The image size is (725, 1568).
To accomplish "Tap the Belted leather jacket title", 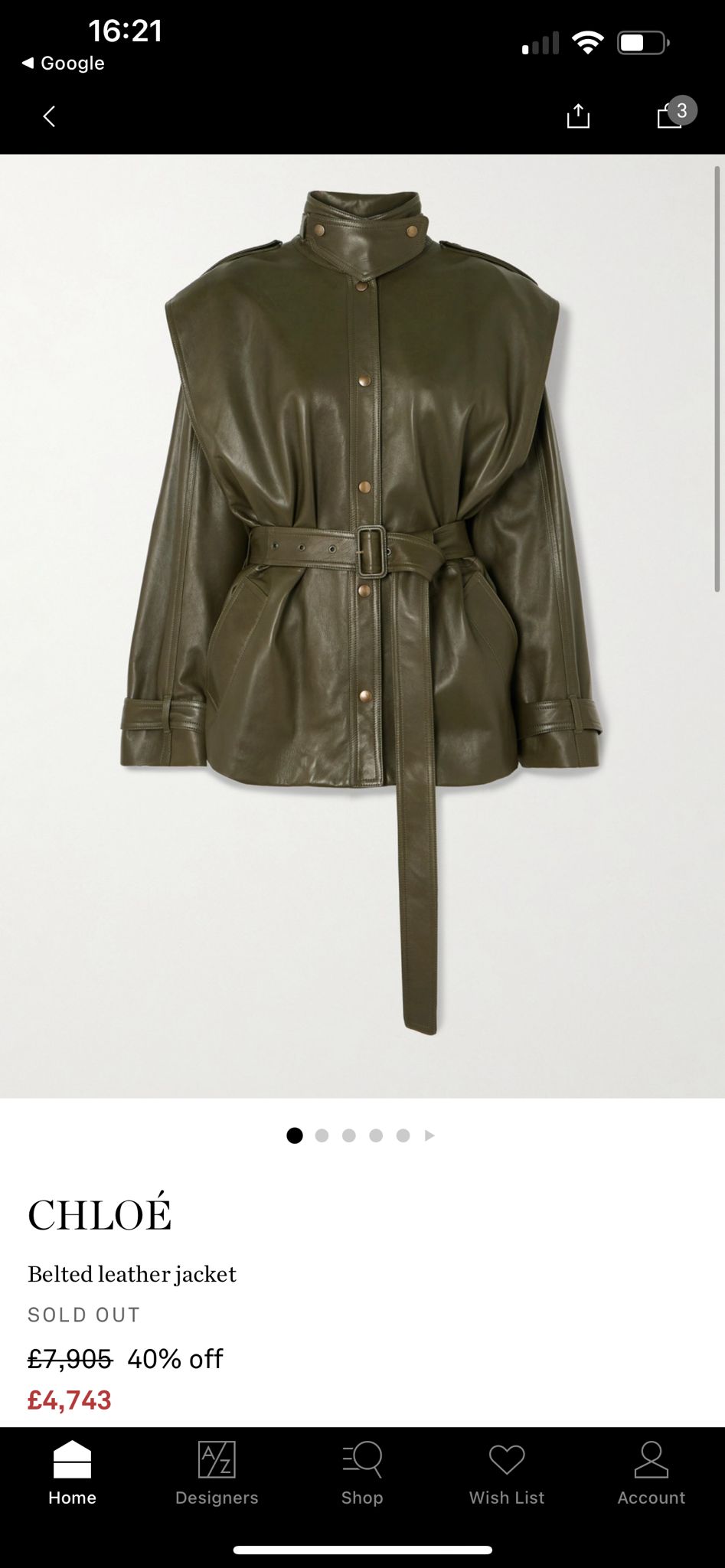I will (132, 1273).
